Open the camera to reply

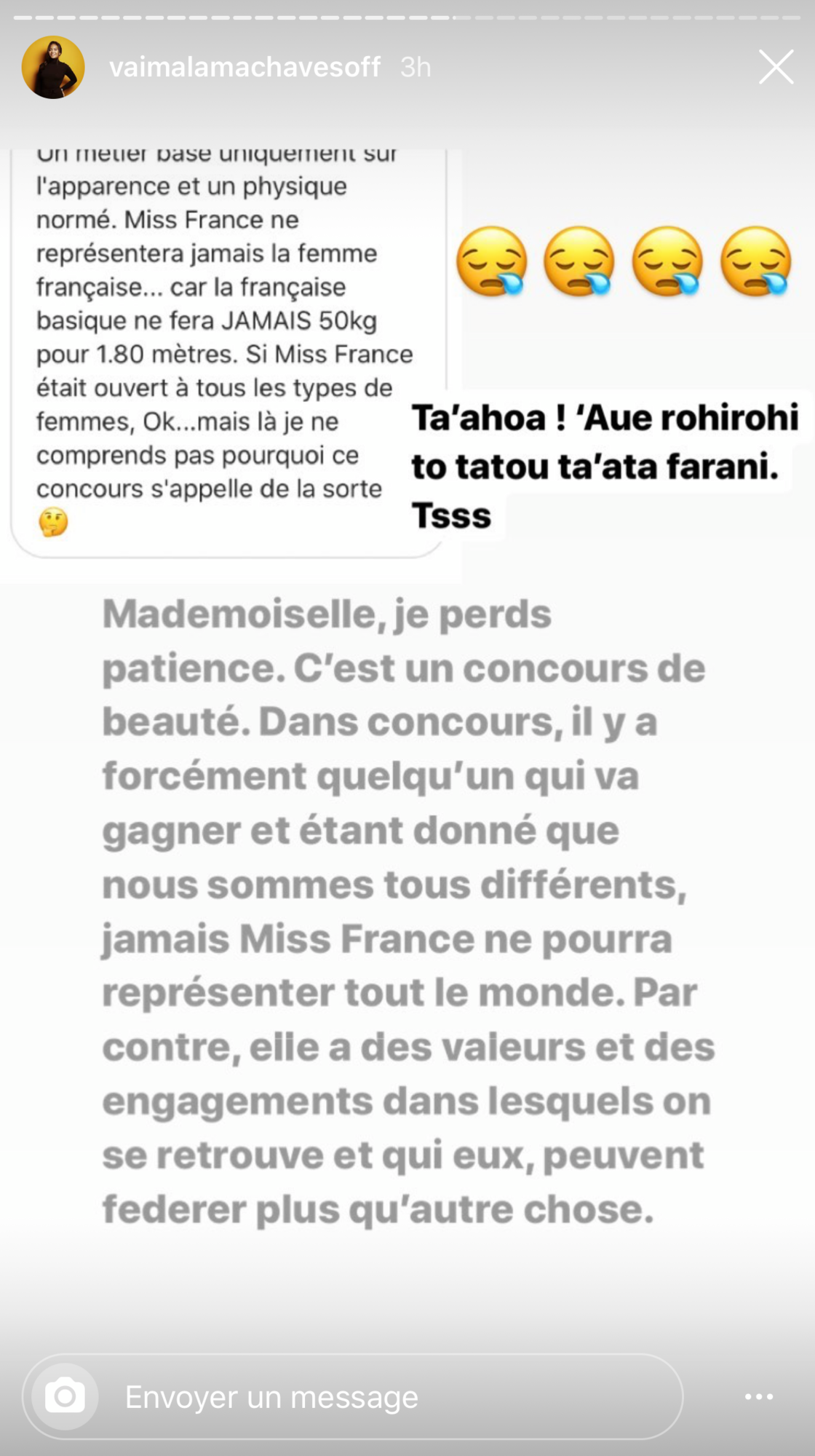click(65, 1396)
